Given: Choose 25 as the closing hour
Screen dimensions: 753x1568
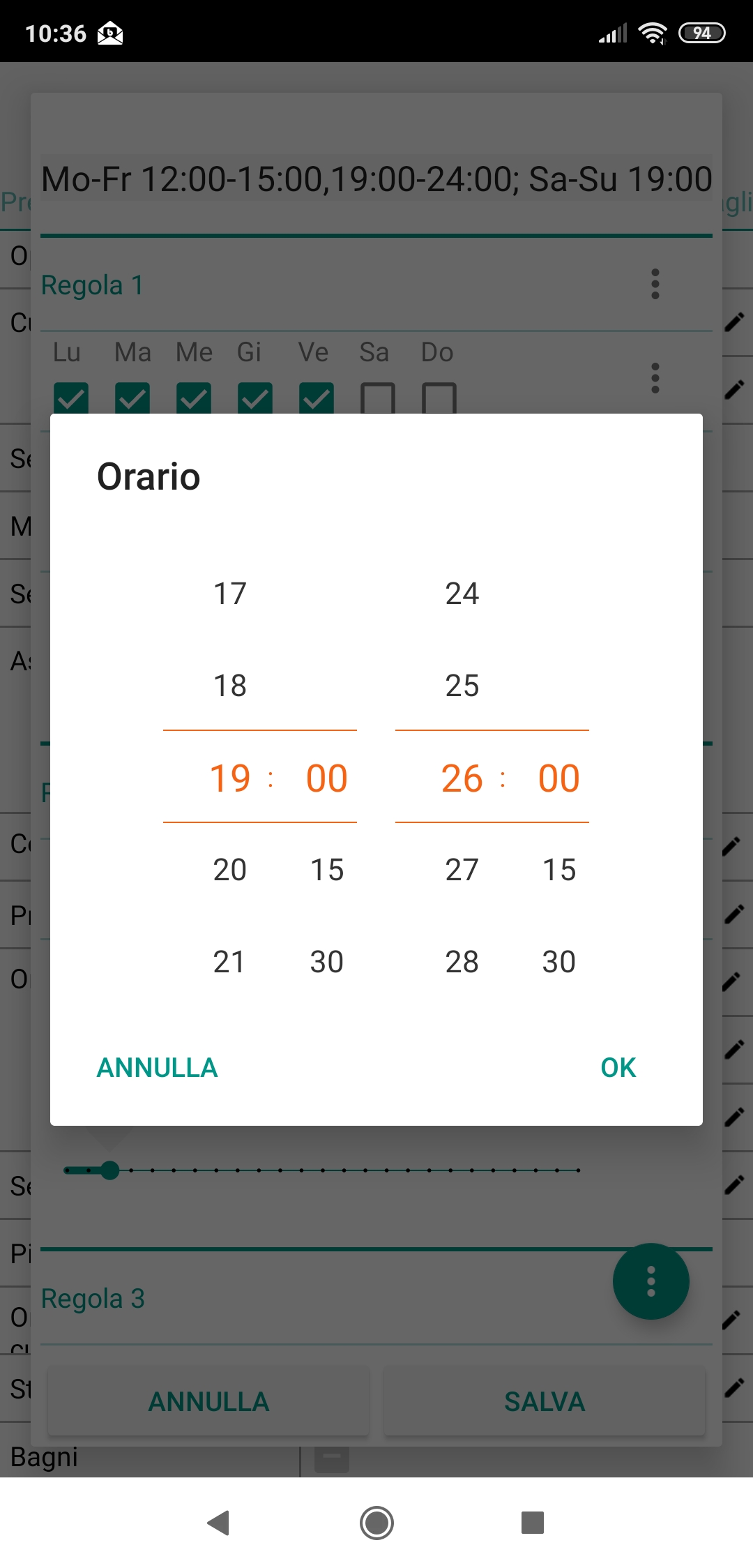Looking at the screenshot, I should point(462,686).
